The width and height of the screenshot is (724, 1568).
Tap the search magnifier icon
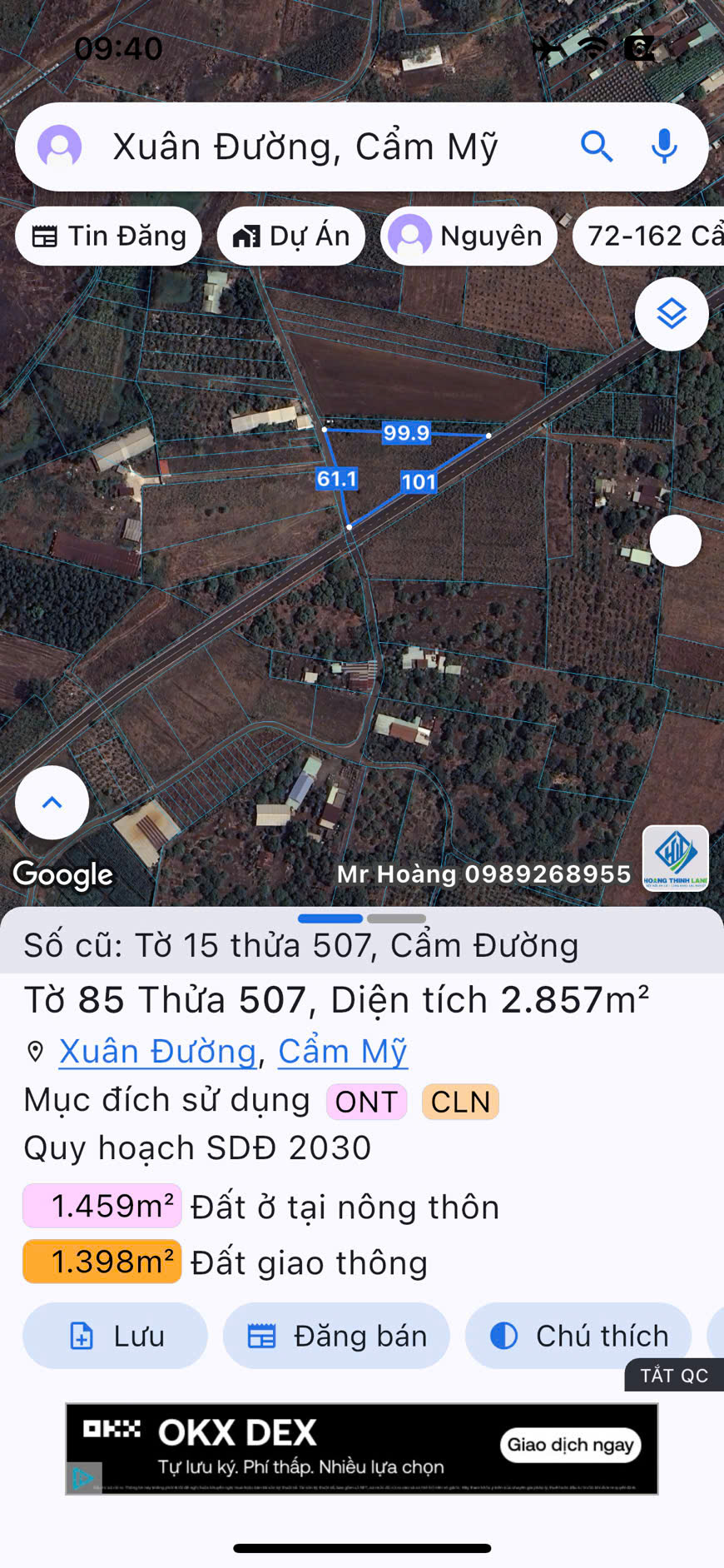[596, 147]
